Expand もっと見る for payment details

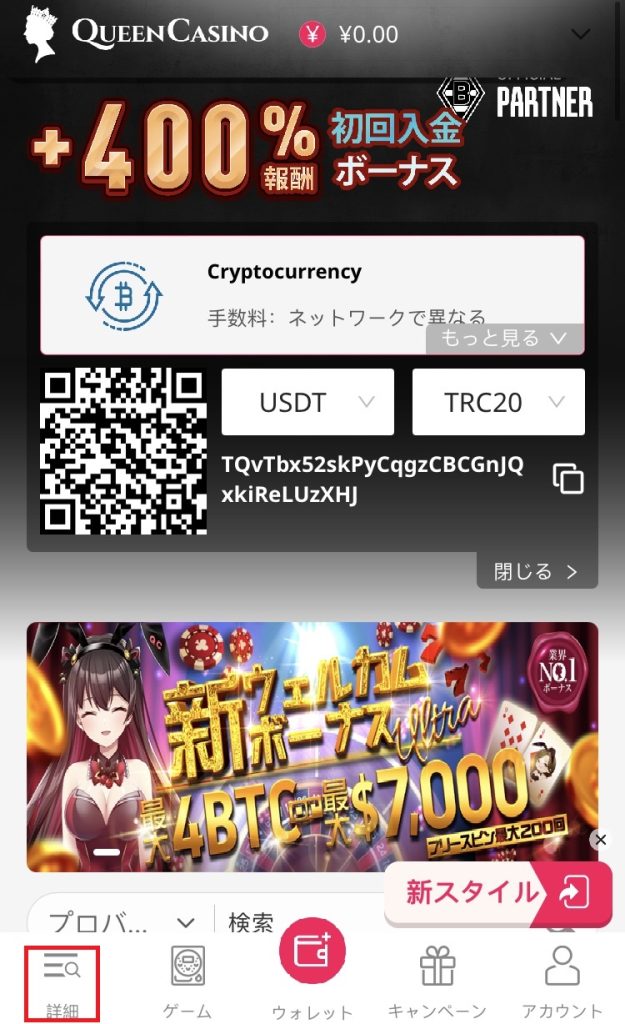point(504,338)
